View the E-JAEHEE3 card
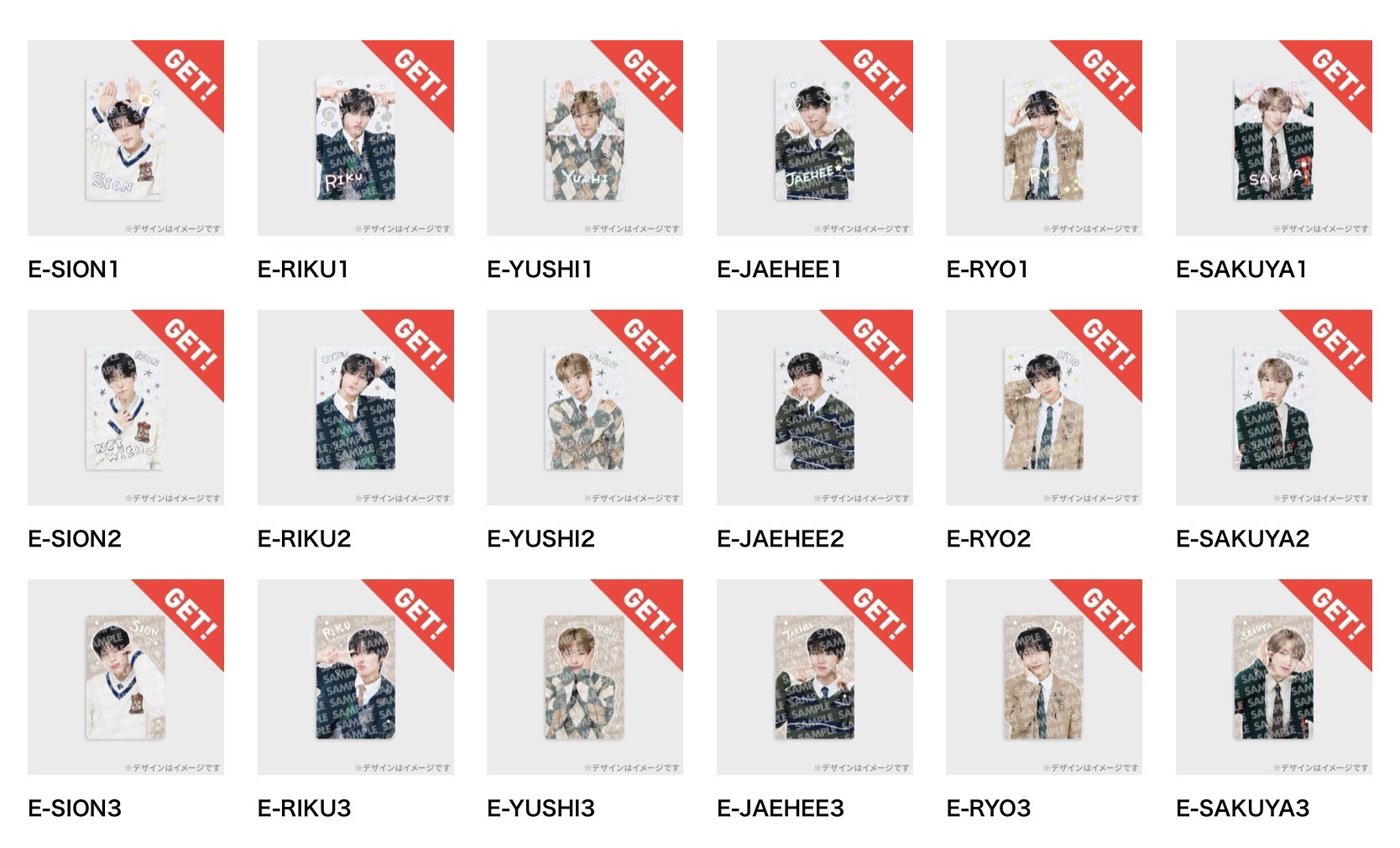Screen dimensions: 1400x848 coord(814,678)
